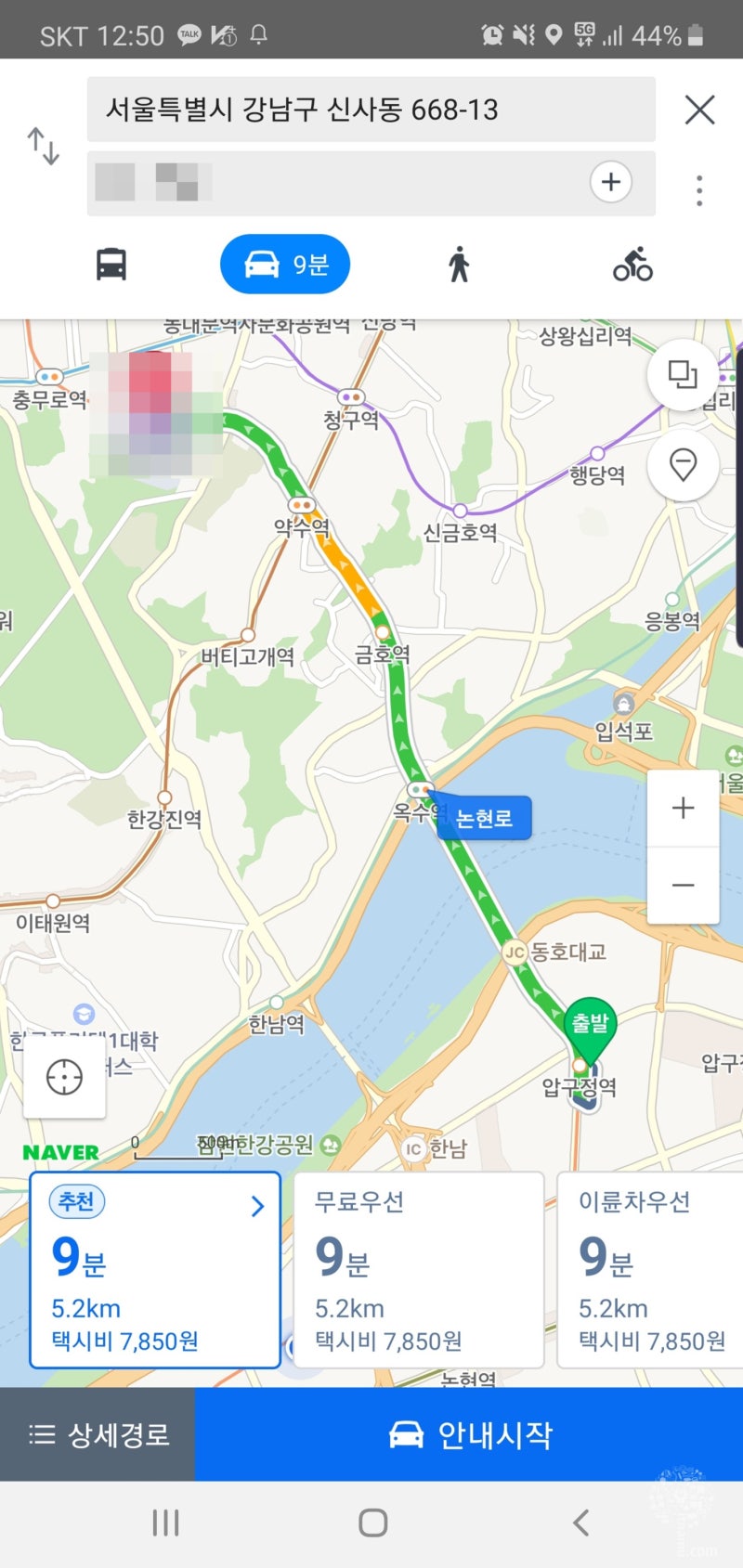Zoom in using the plus map control
This screenshot has height=1568, width=743.
pyautogui.click(x=683, y=807)
